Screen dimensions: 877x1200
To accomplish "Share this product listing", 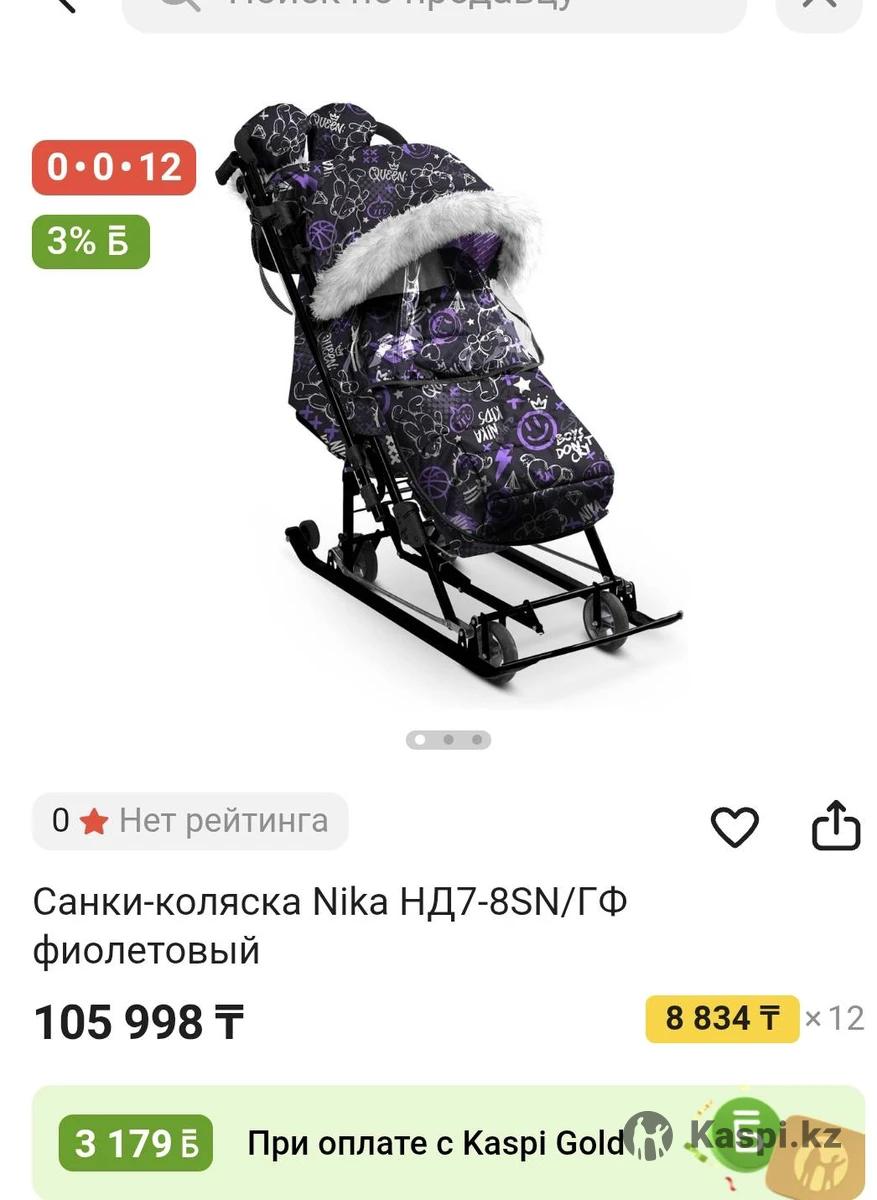I will click(x=835, y=826).
